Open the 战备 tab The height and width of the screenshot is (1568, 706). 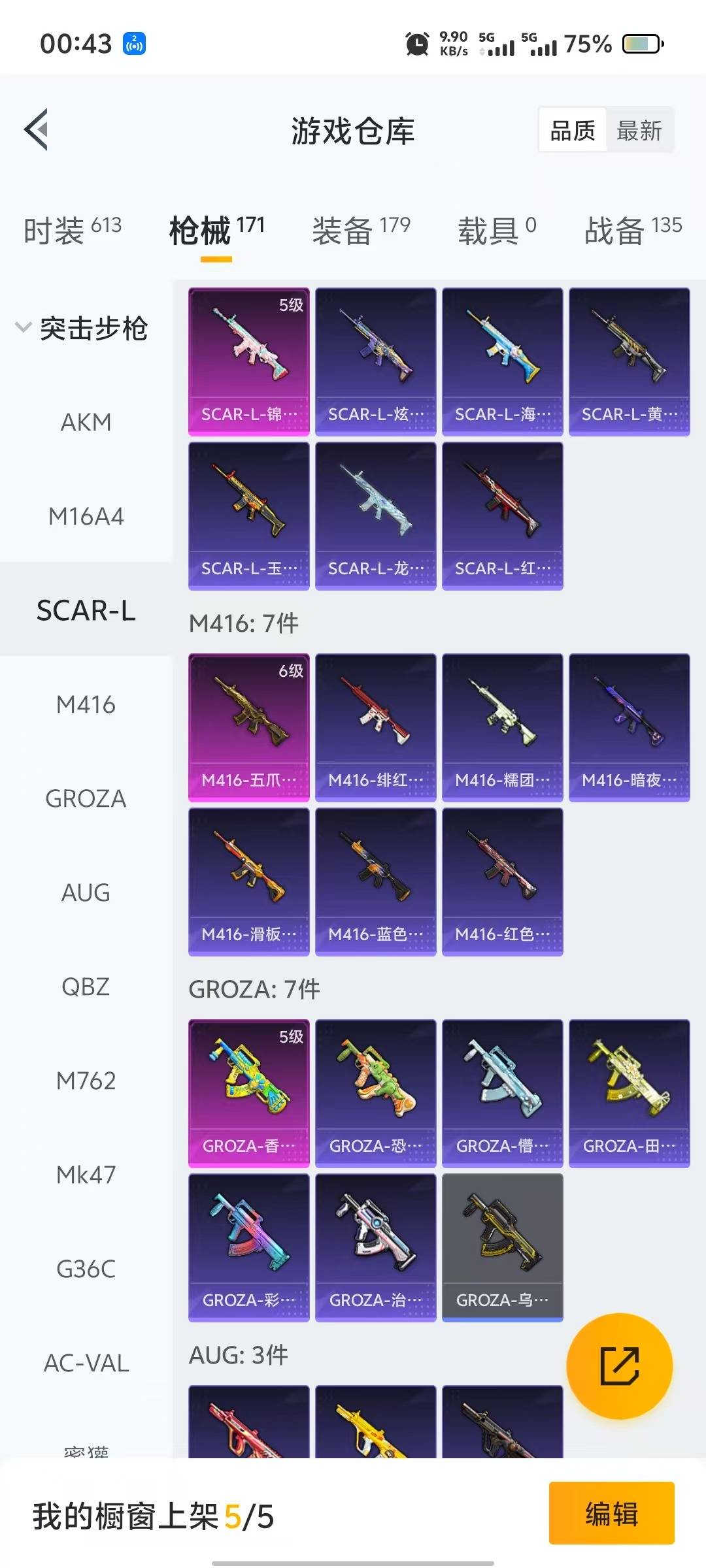pos(633,231)
